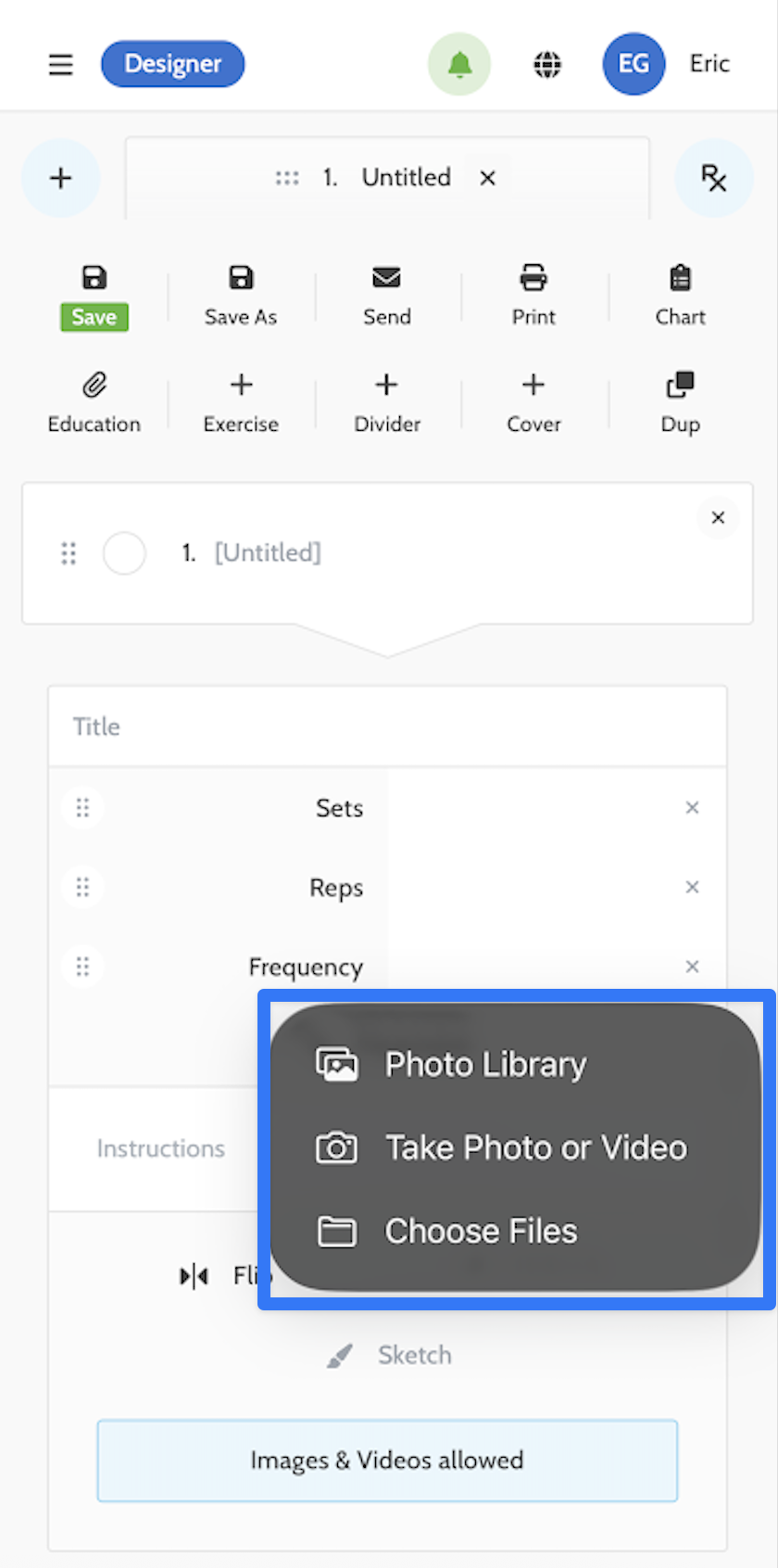This screenshot has width=778, height=1568.
Task: Open the Rx prescription button
Action: pyautogui.click(x=713, y=178)
